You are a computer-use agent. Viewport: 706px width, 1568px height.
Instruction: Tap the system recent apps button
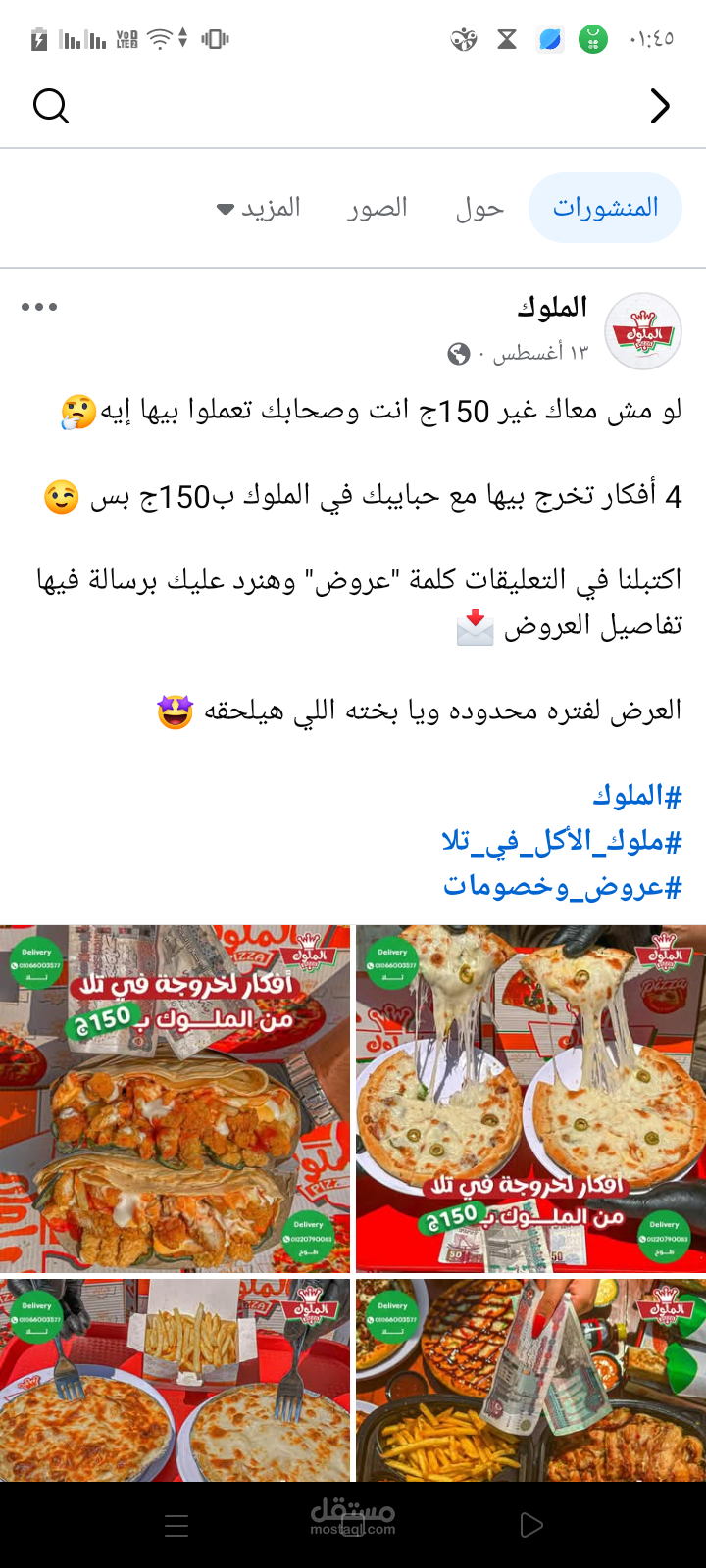pyautogui.click(x=176, y=1525)
